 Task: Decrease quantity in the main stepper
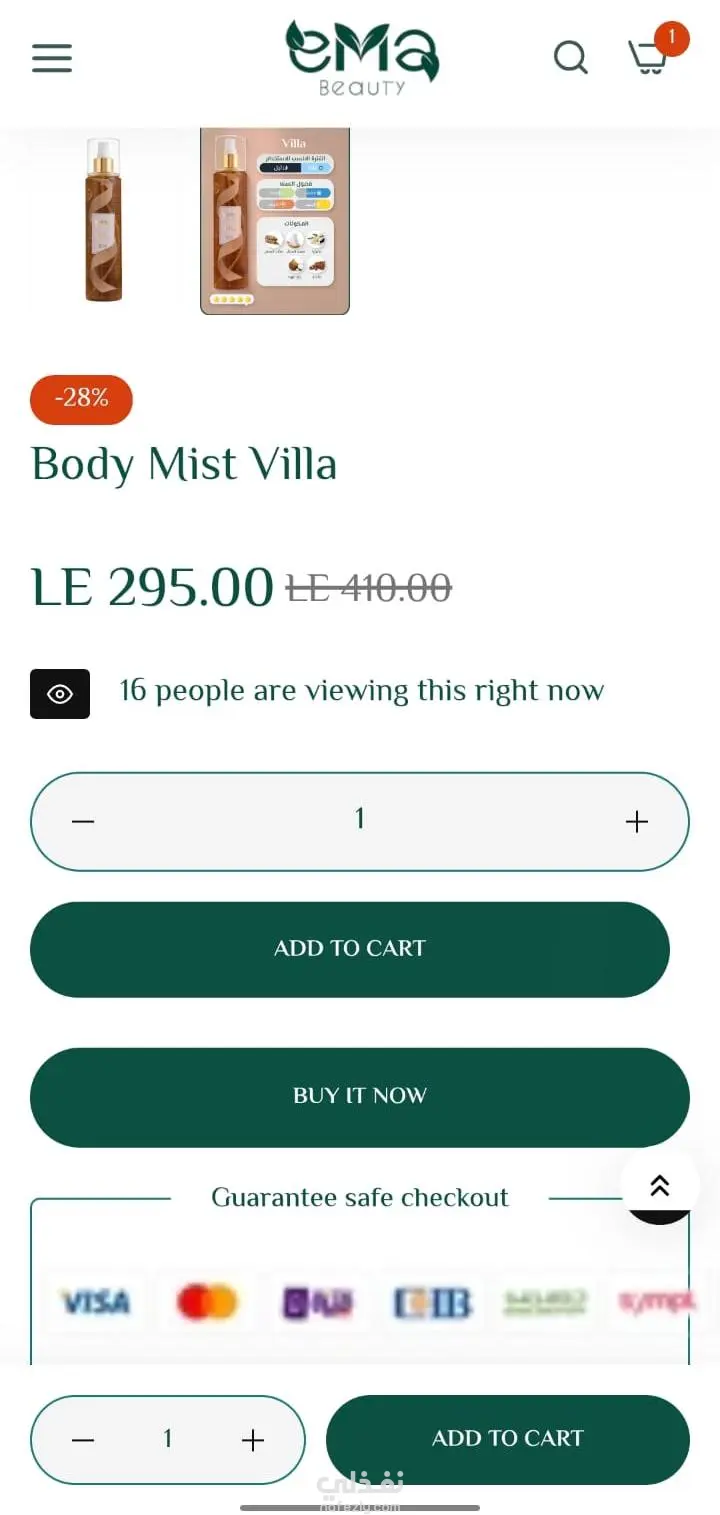(x=83, y=822)
